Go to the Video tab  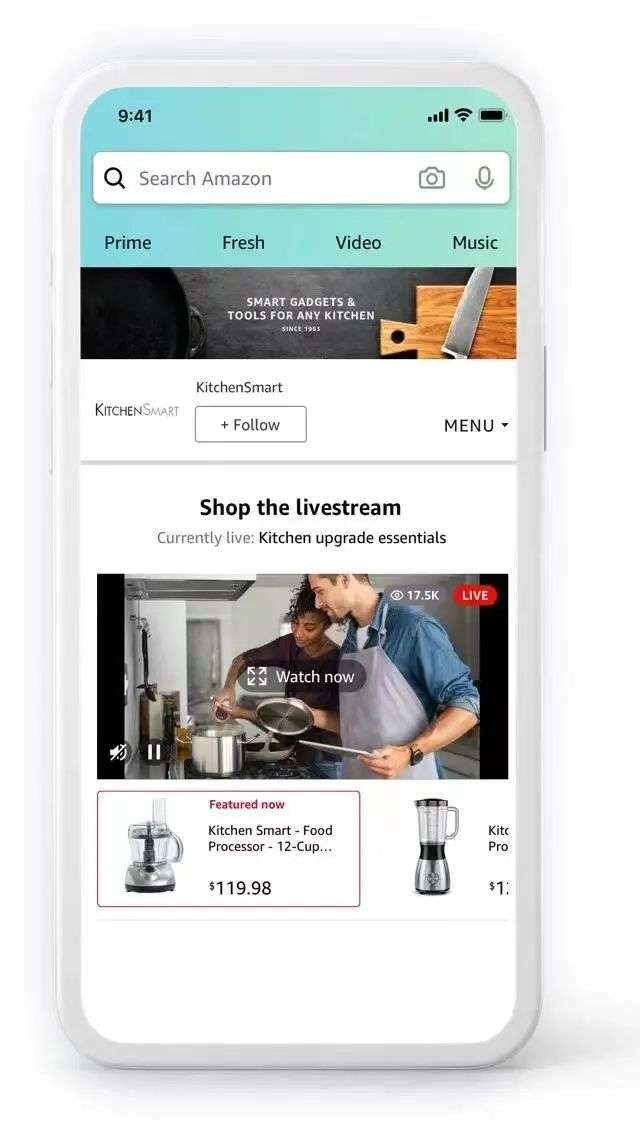tap(358, 243)
